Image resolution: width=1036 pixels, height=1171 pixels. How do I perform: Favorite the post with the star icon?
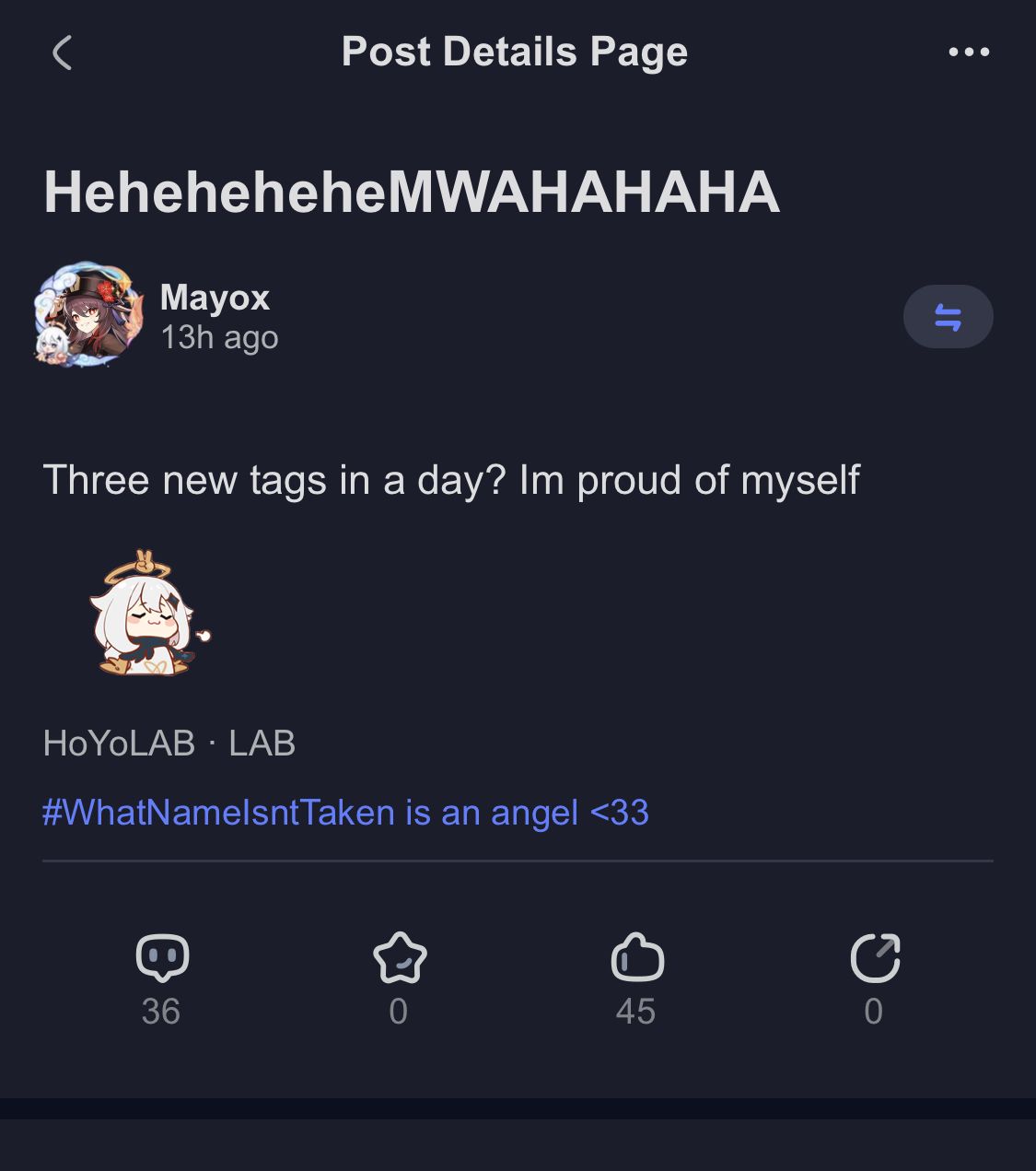point(400,958)
